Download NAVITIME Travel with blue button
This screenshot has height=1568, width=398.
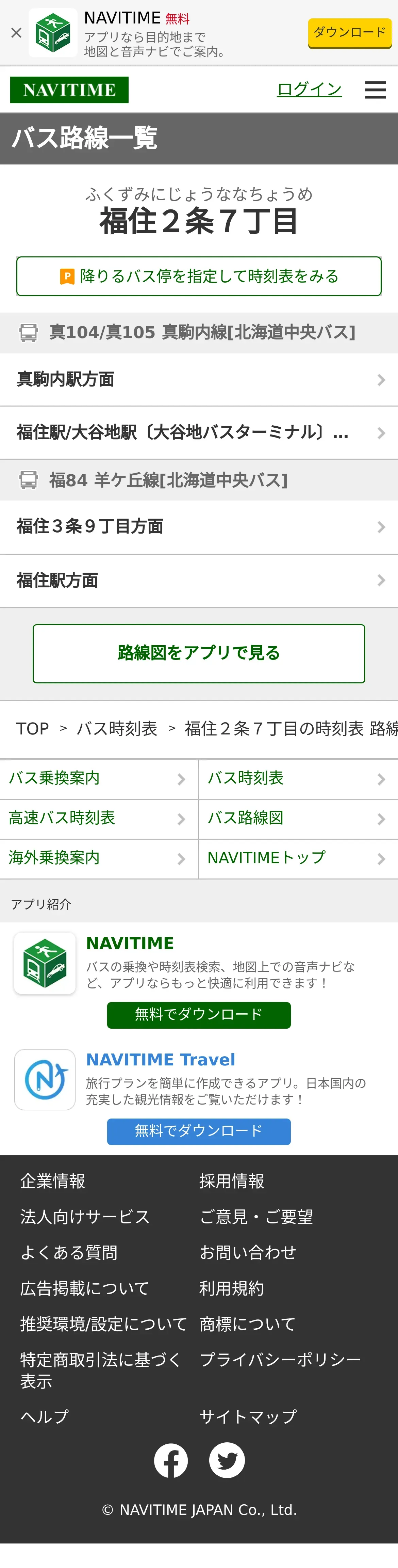(199, 1131)
